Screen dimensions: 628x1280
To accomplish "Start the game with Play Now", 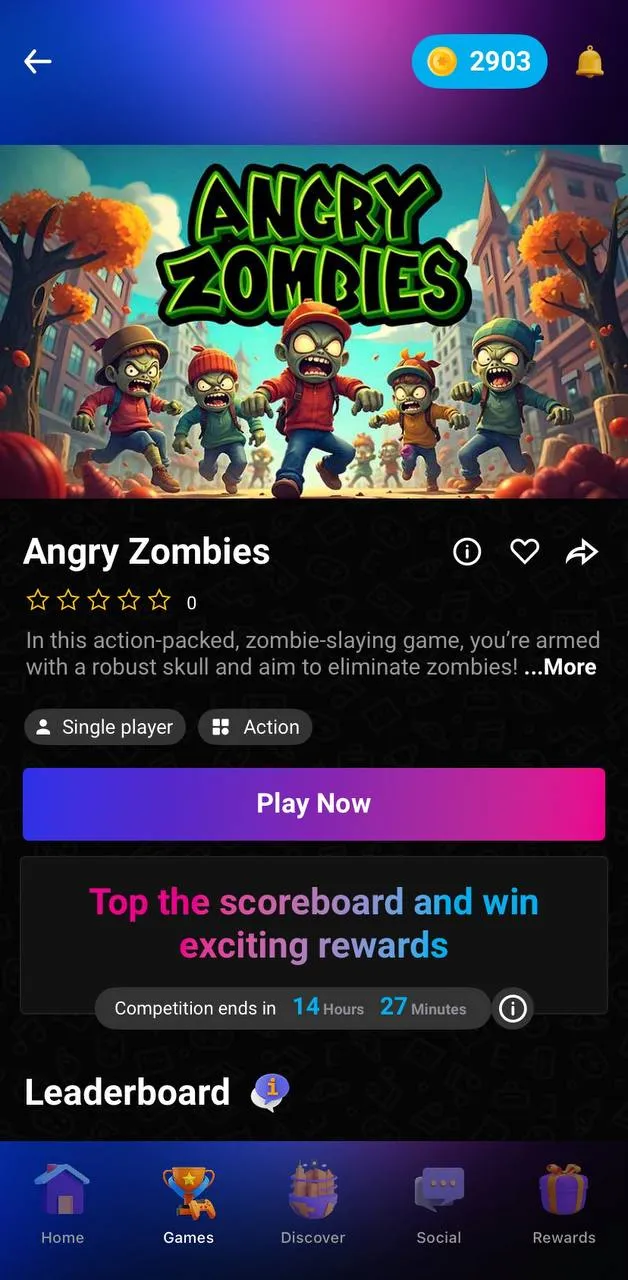I will (314, 804).
